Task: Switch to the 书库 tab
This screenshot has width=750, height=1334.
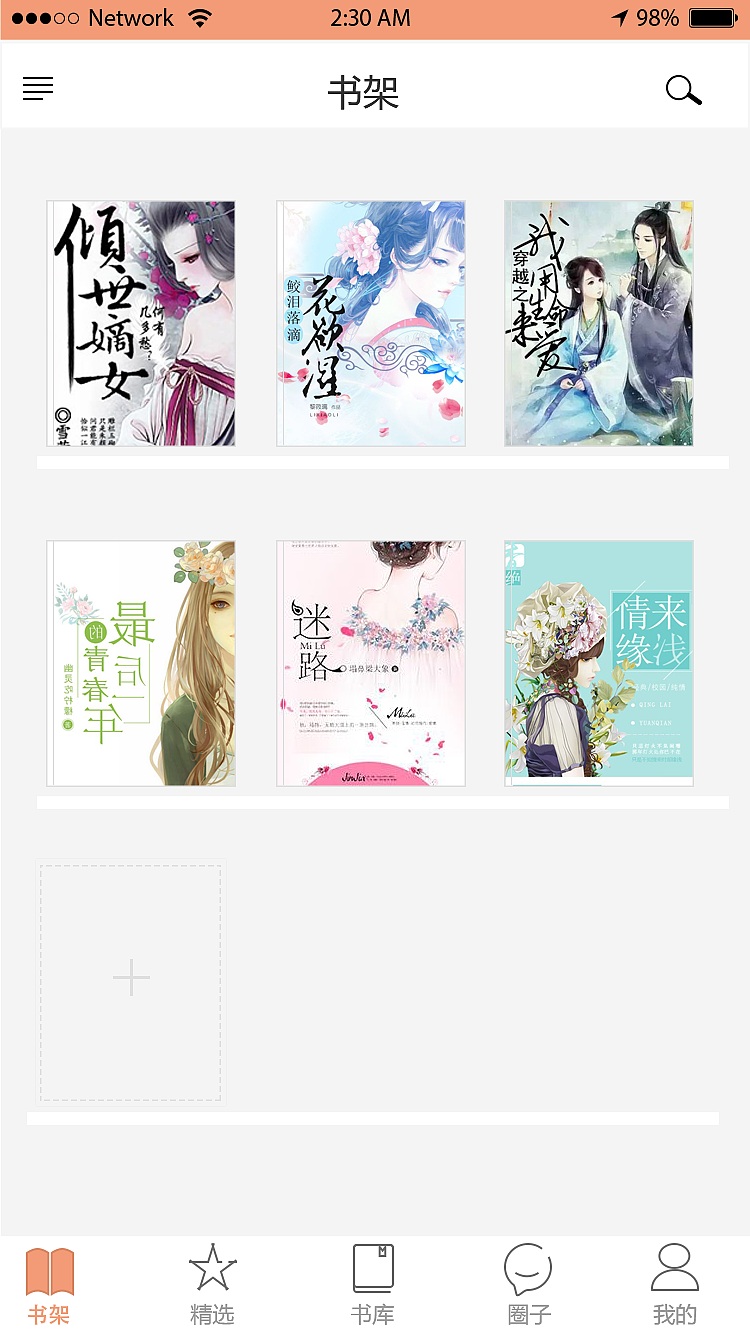Action: click(x=373, y=1285)
